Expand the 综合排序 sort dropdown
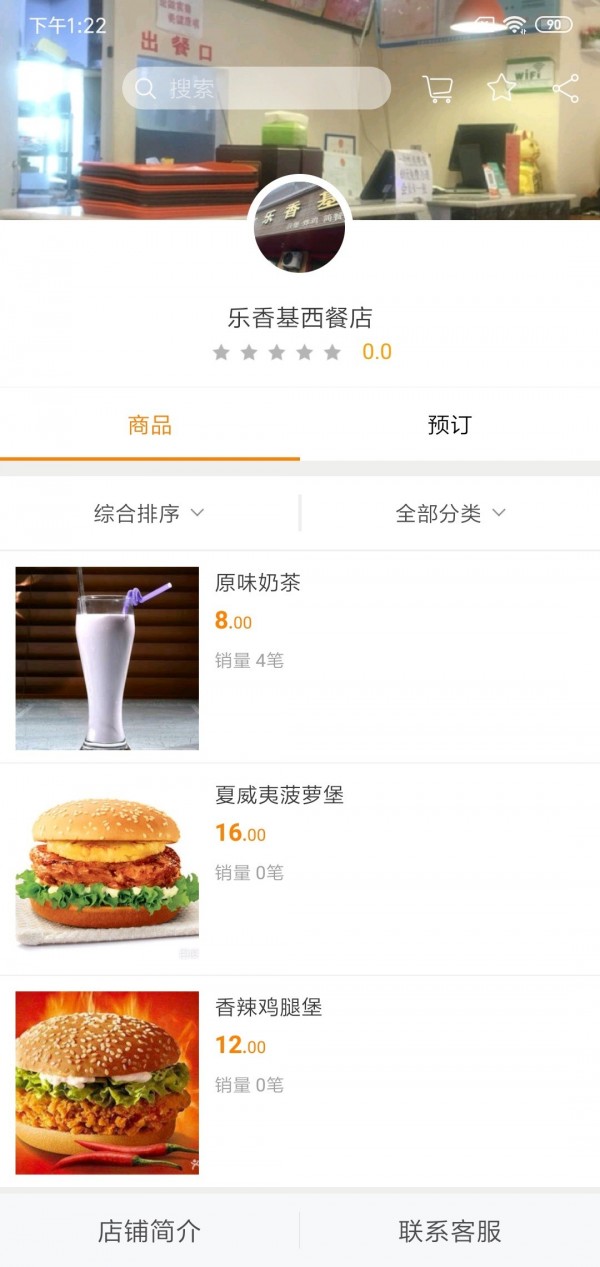The height and width of the screenshot is (1267, 600). [149, 513]
